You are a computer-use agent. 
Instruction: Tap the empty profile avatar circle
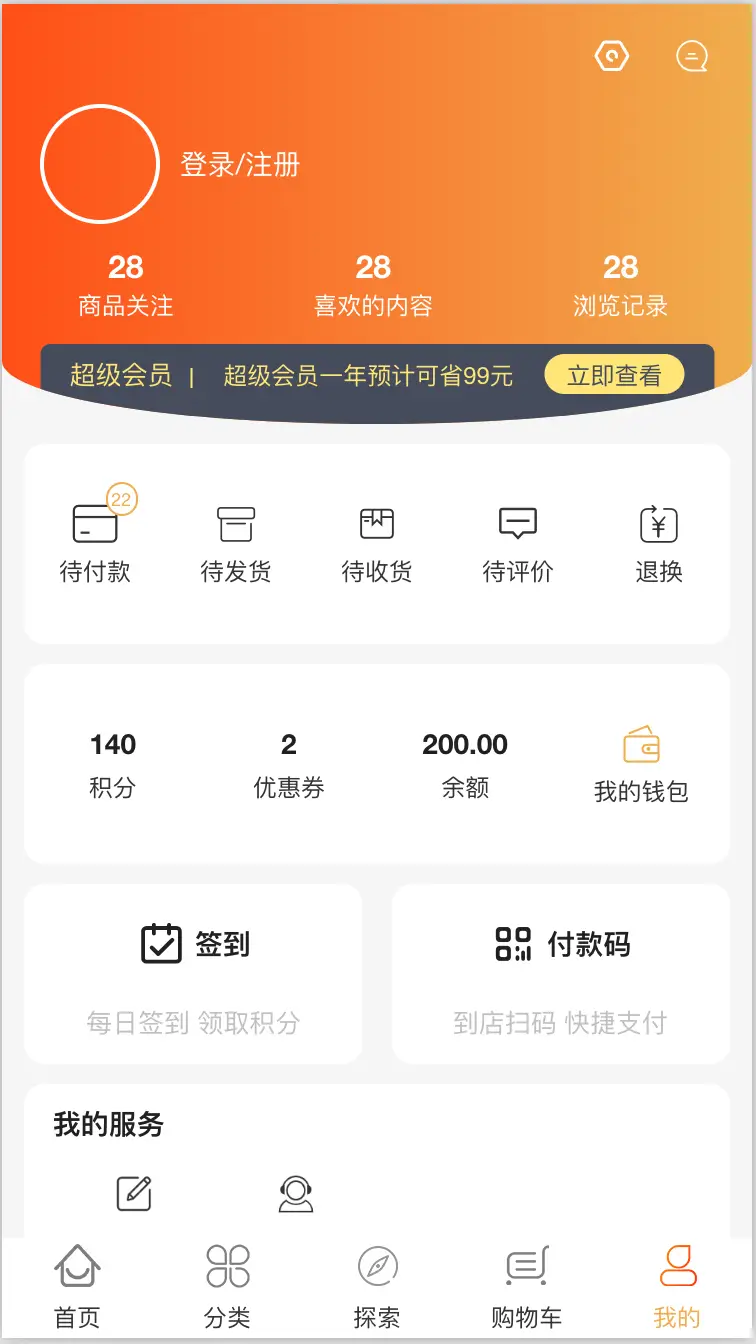[x=100, y=164]
